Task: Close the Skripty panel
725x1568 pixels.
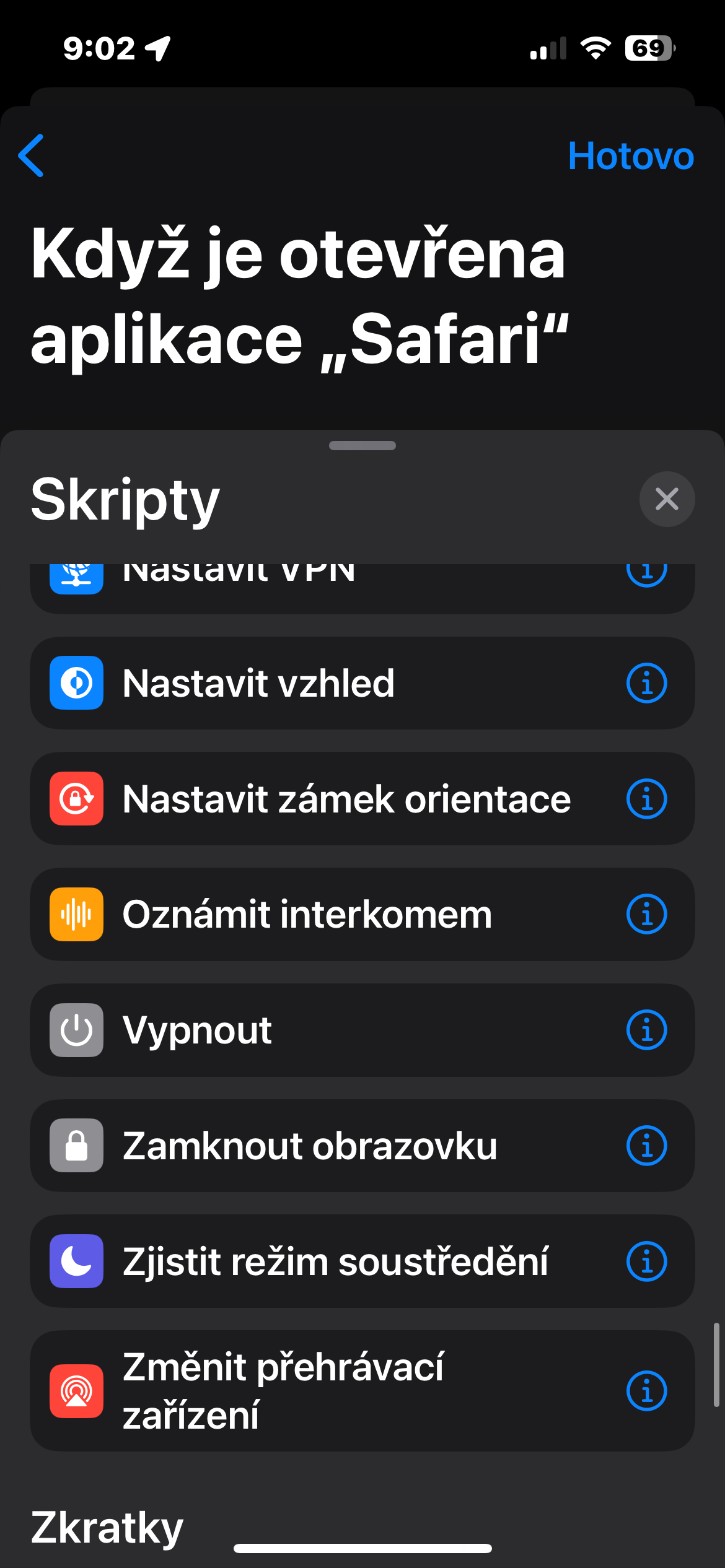Action: (667, 499)
